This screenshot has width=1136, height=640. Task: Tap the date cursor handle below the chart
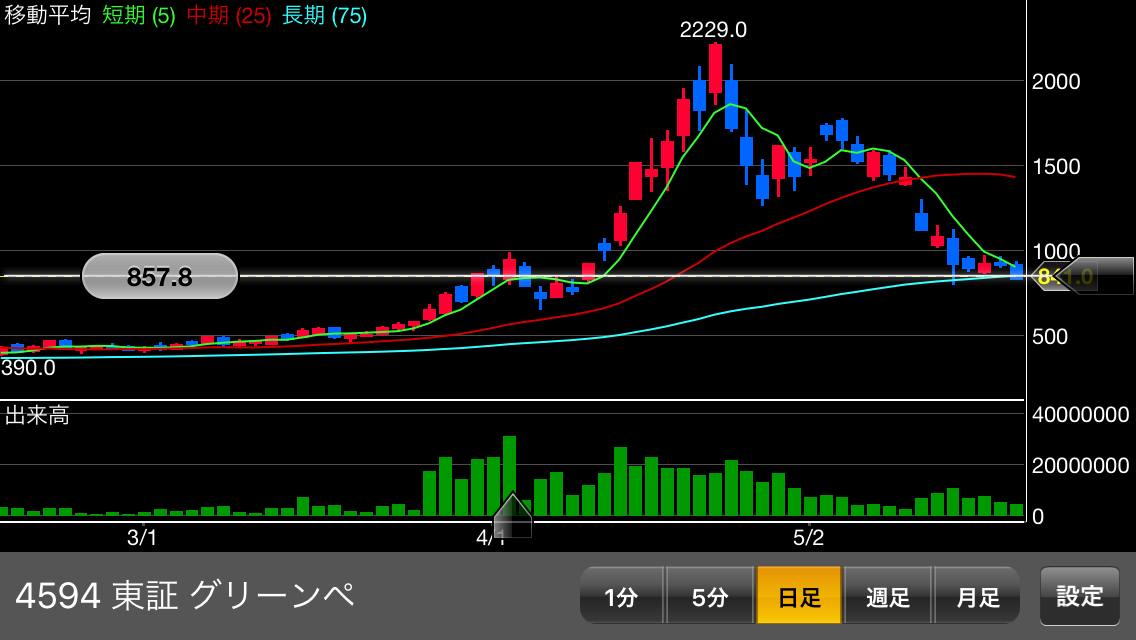coord(512,517)
